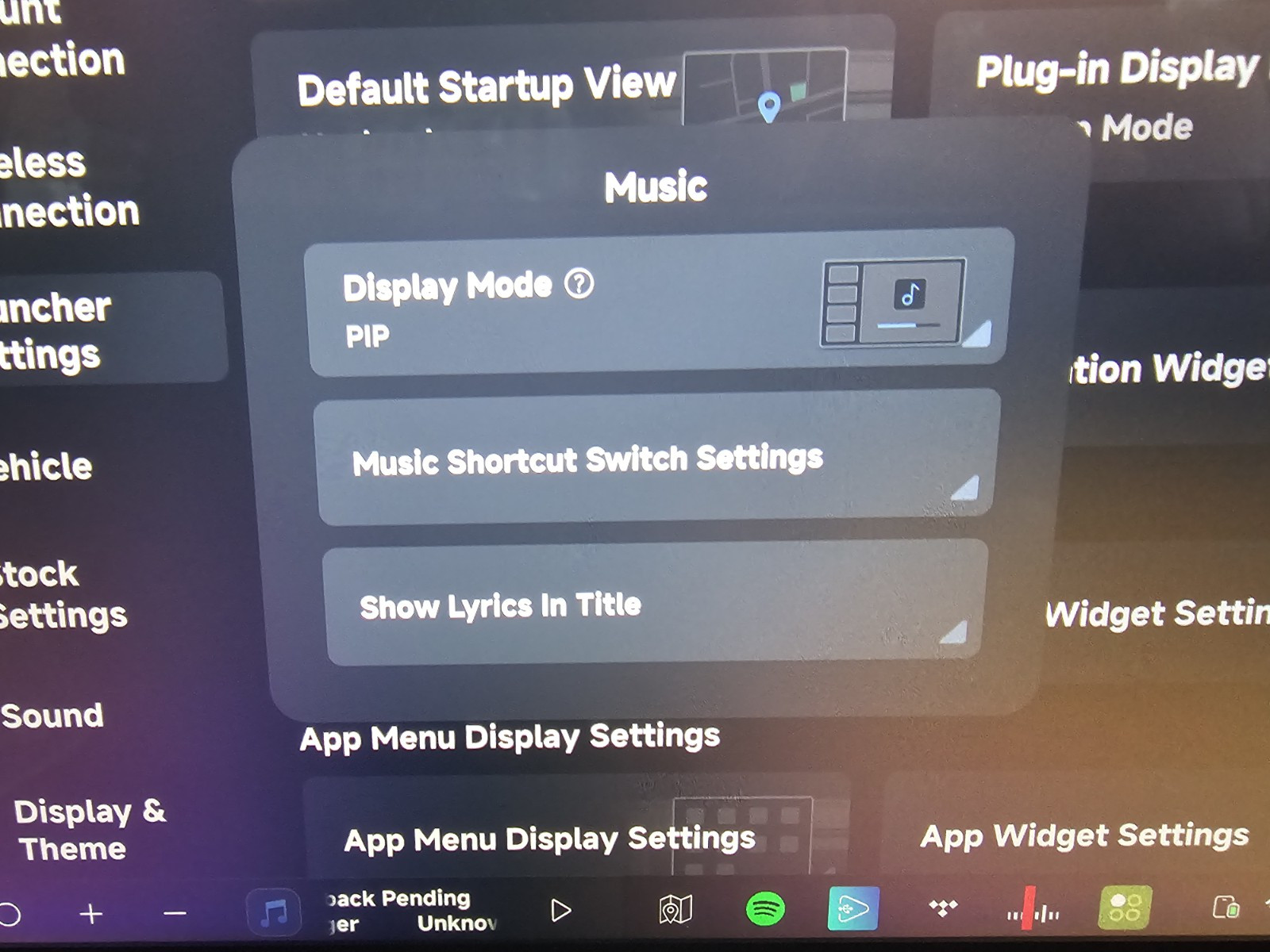The height and width of the screenshot is (952, 1270).
Task: Open the maps app in the dock
Action: pyautogui.click(x=675, y=909)
